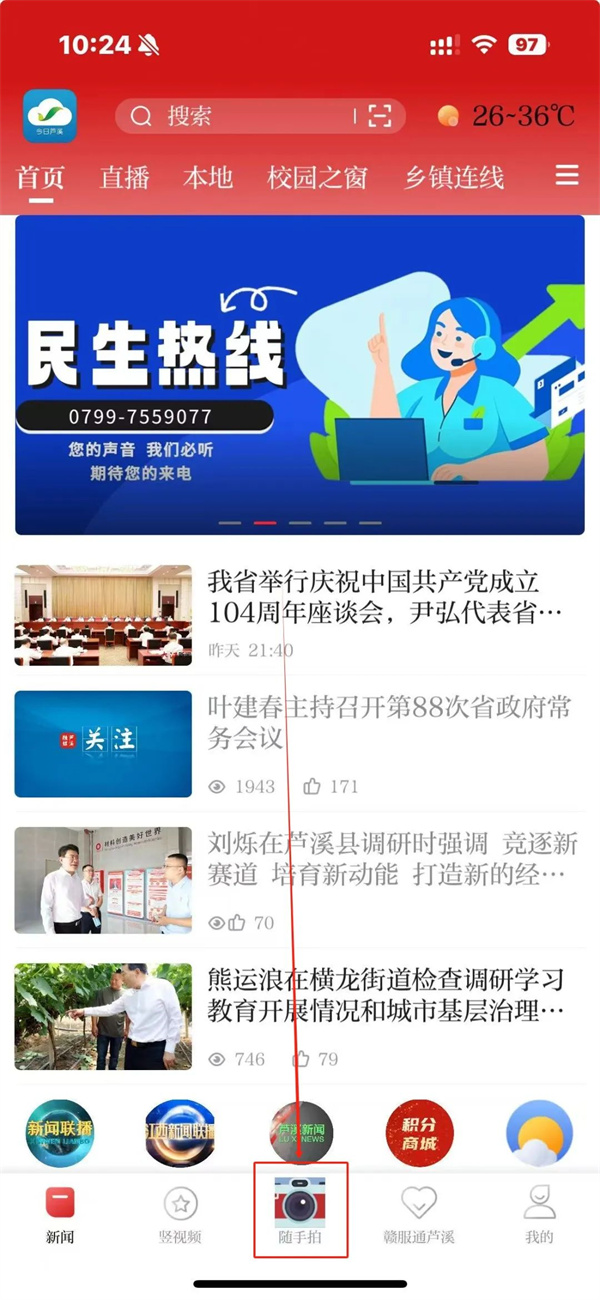Switch to 竖视频 in bottom navigation
The height and width of the screenshot is (1300, 600).
(180, 1213)
